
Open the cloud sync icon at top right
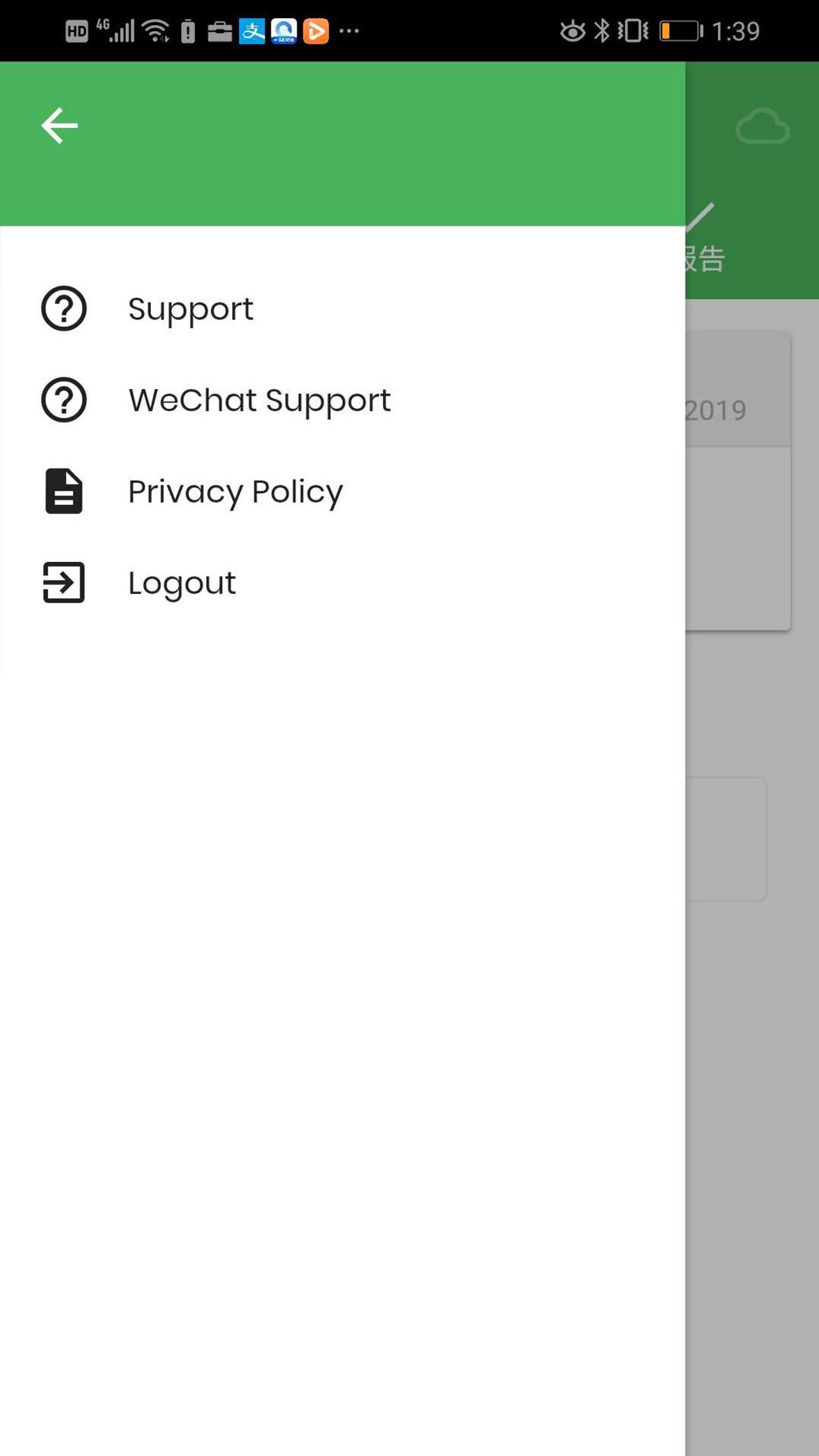pos(762,125)
